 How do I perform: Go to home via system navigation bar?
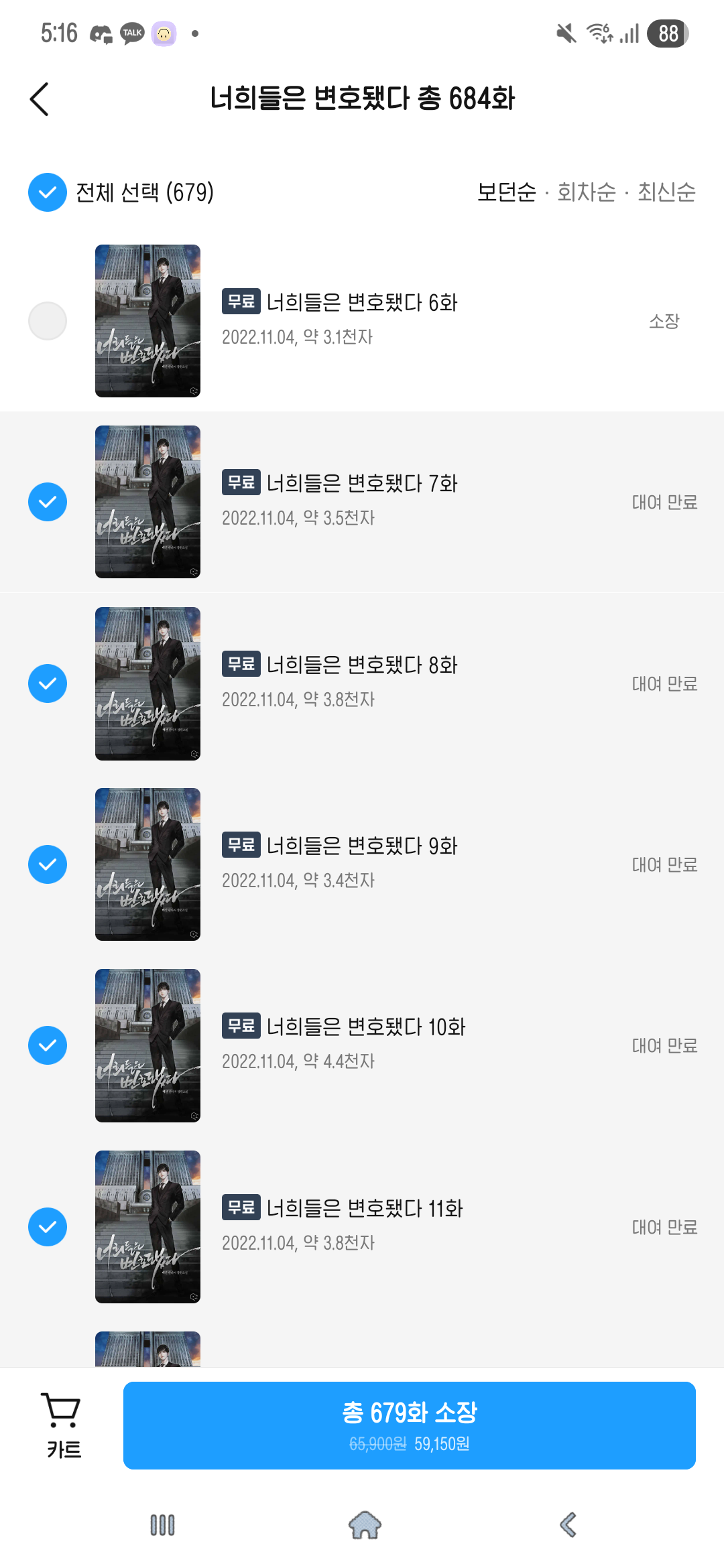(x=365, y=1525)
